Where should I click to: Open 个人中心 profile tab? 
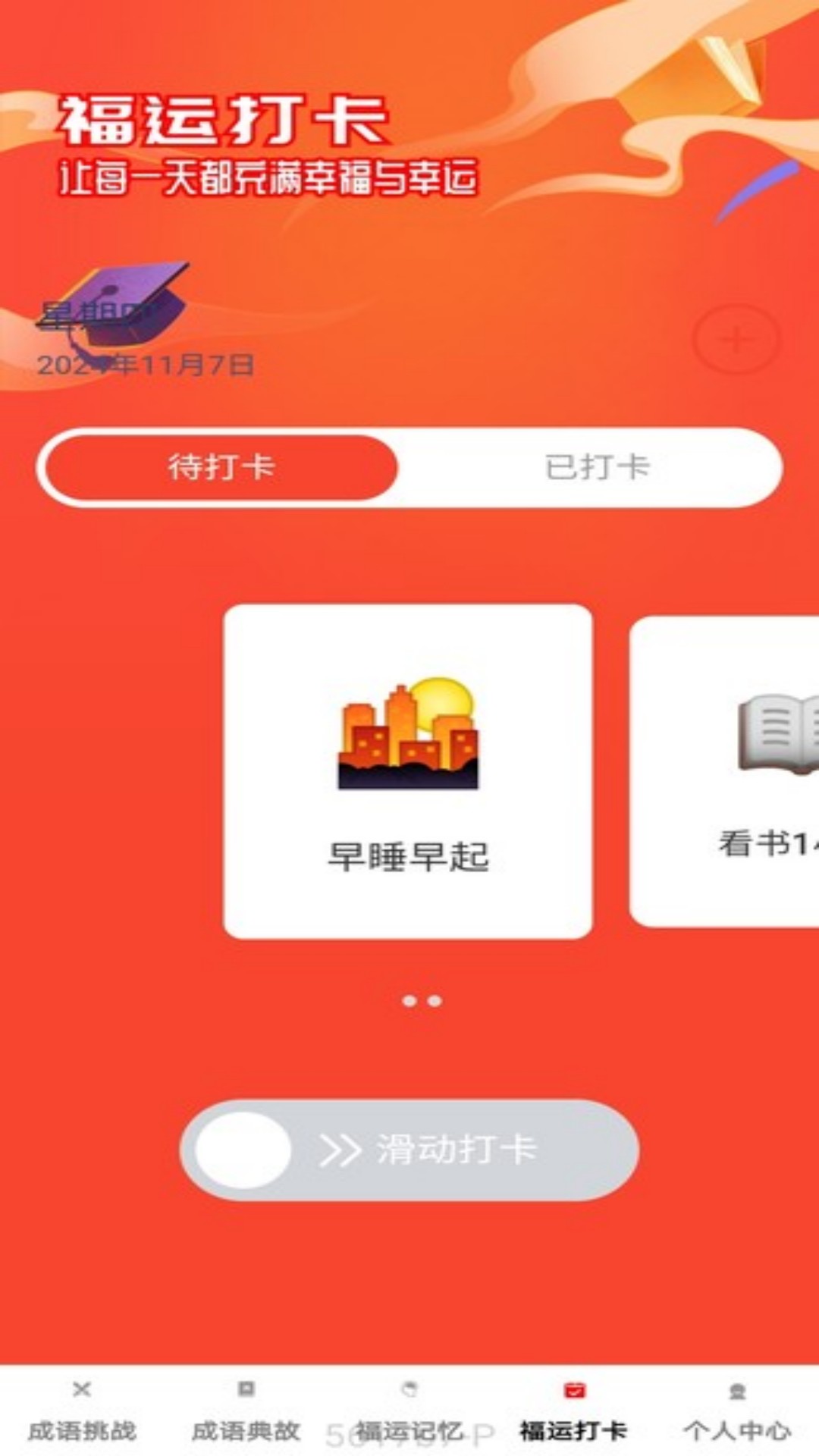[737, 1412]
